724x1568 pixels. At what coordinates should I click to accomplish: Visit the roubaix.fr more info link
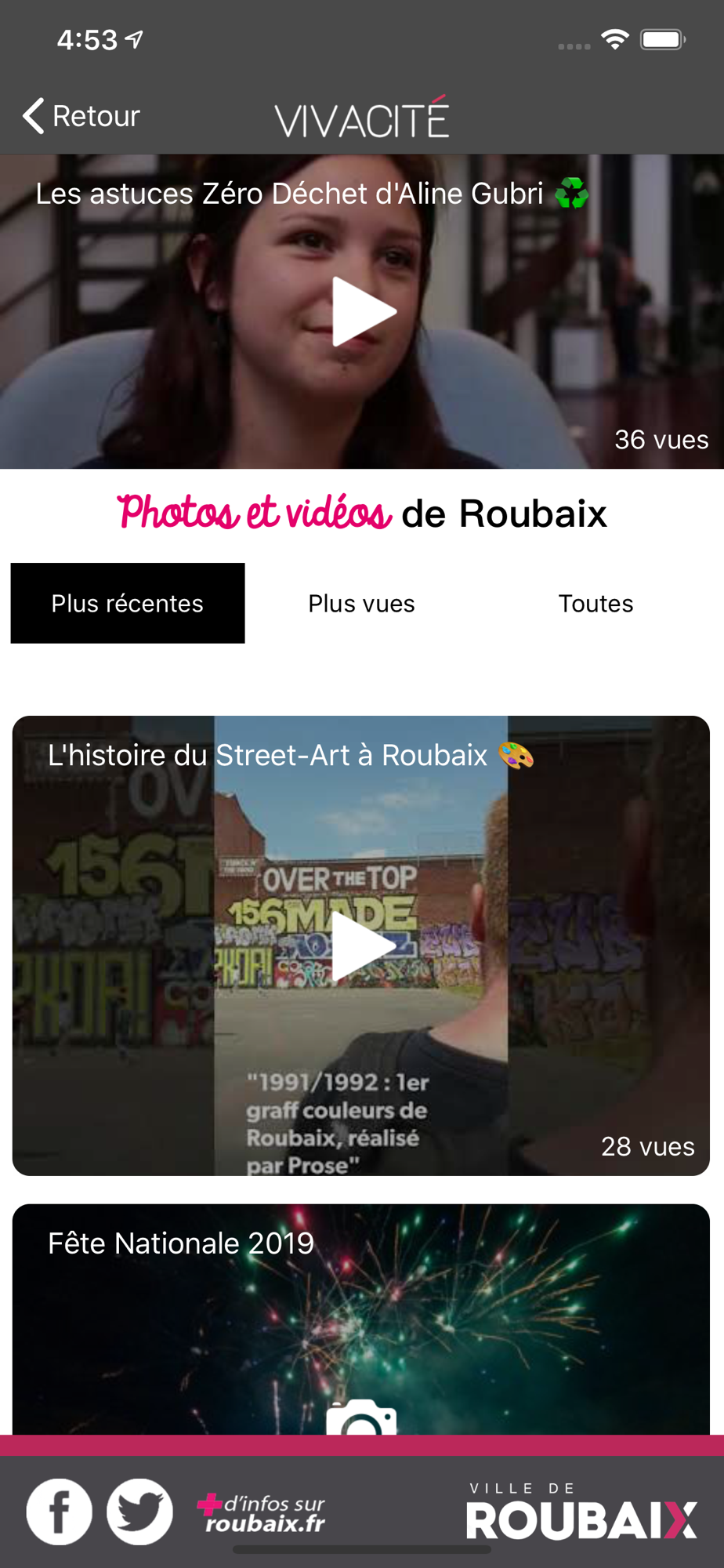pyautogui.click(x=262, y=1513)
